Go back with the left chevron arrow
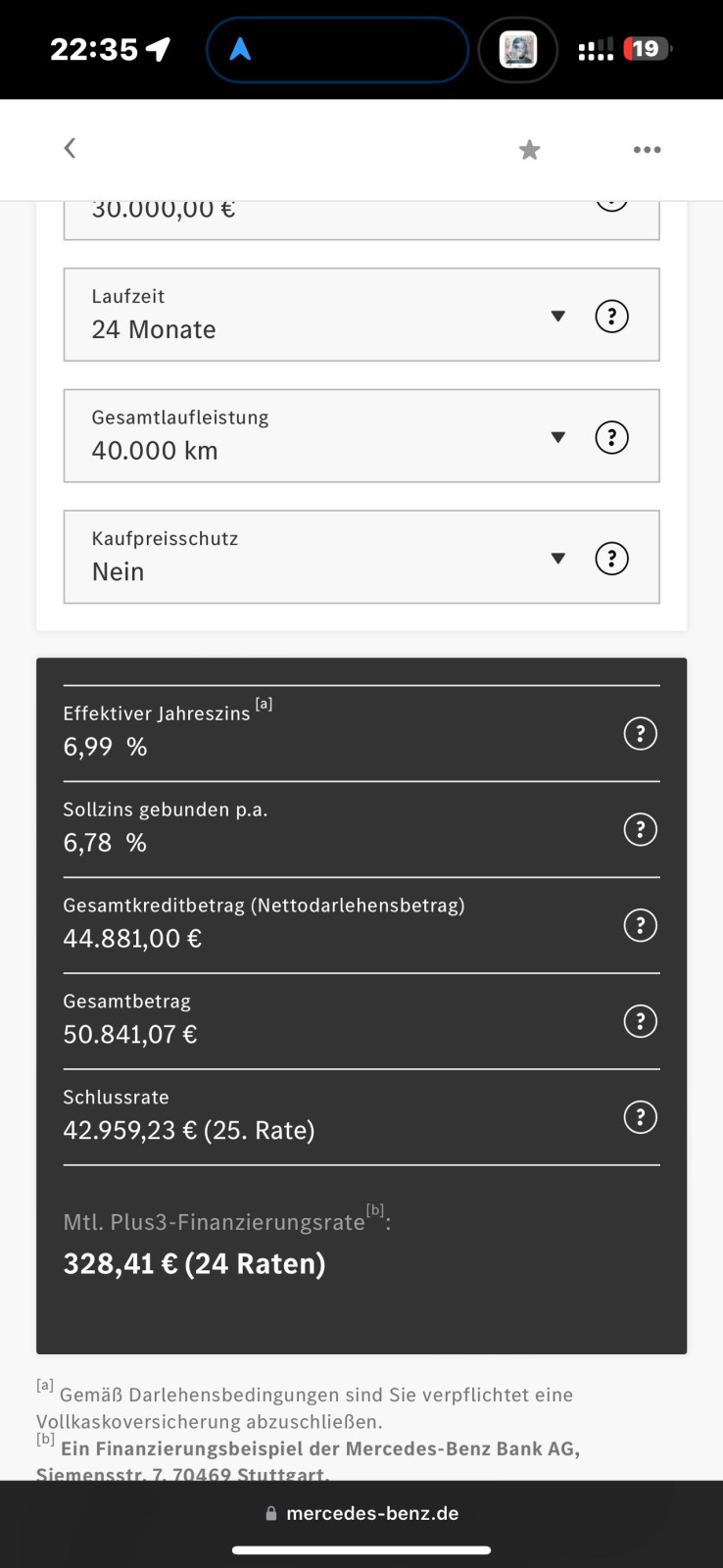 point(70,148)
